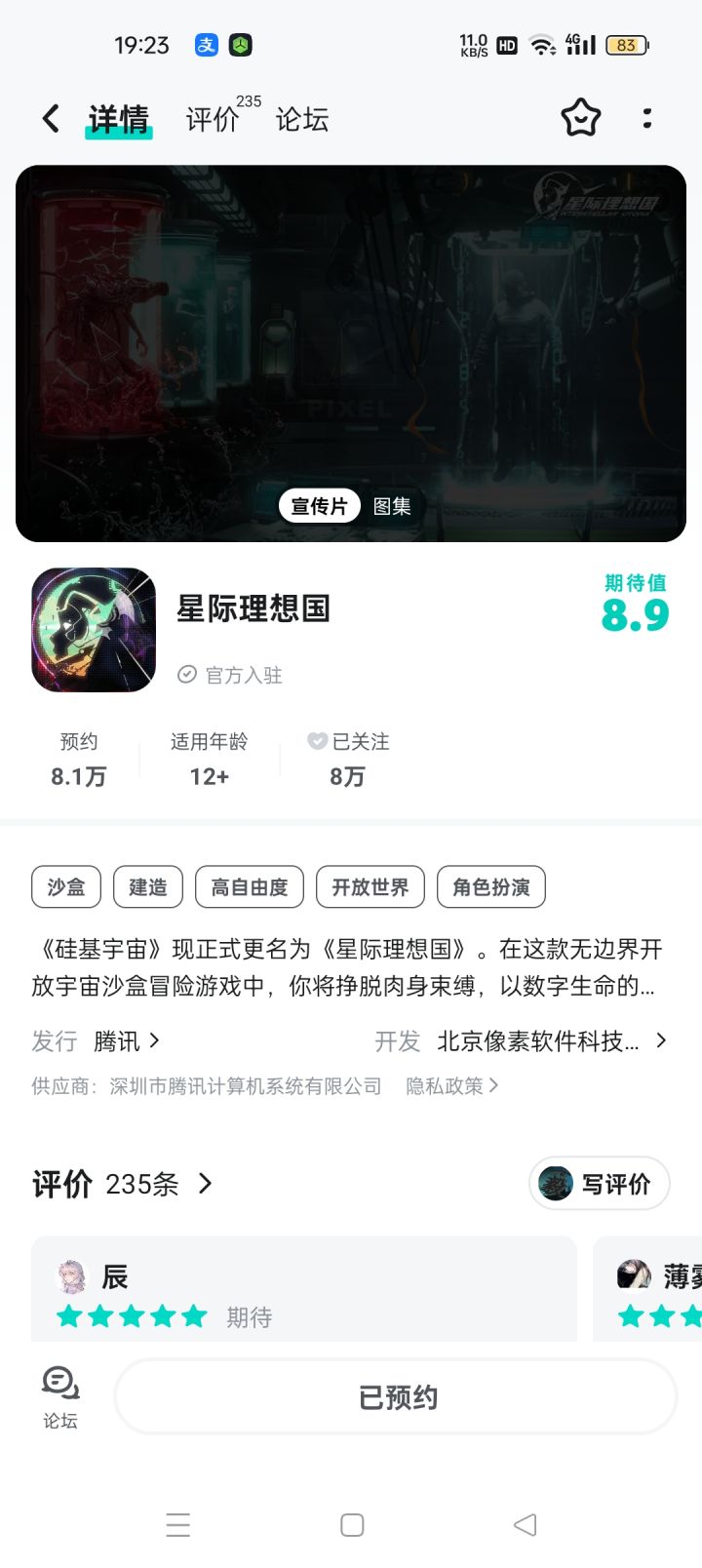Screen dimensions: 702x1568
Task: Navigate back using the back arrow
Action: click(50, 117)
